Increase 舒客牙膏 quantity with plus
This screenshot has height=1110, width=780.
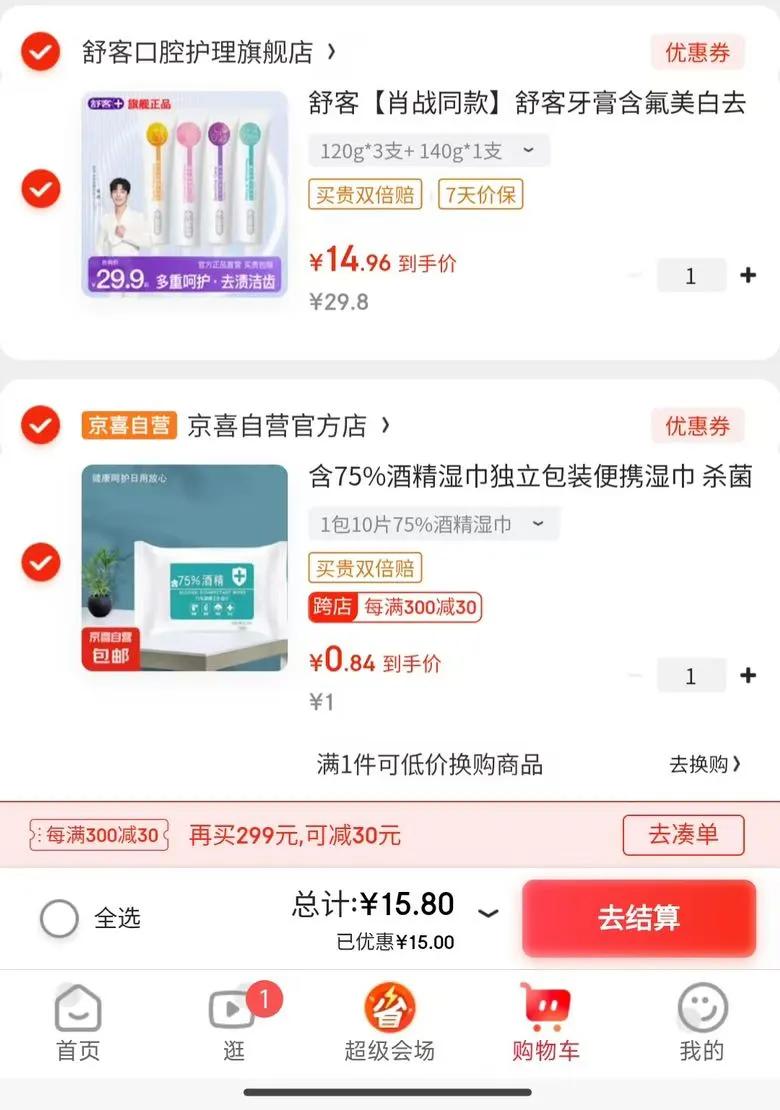tap(747, 275)
